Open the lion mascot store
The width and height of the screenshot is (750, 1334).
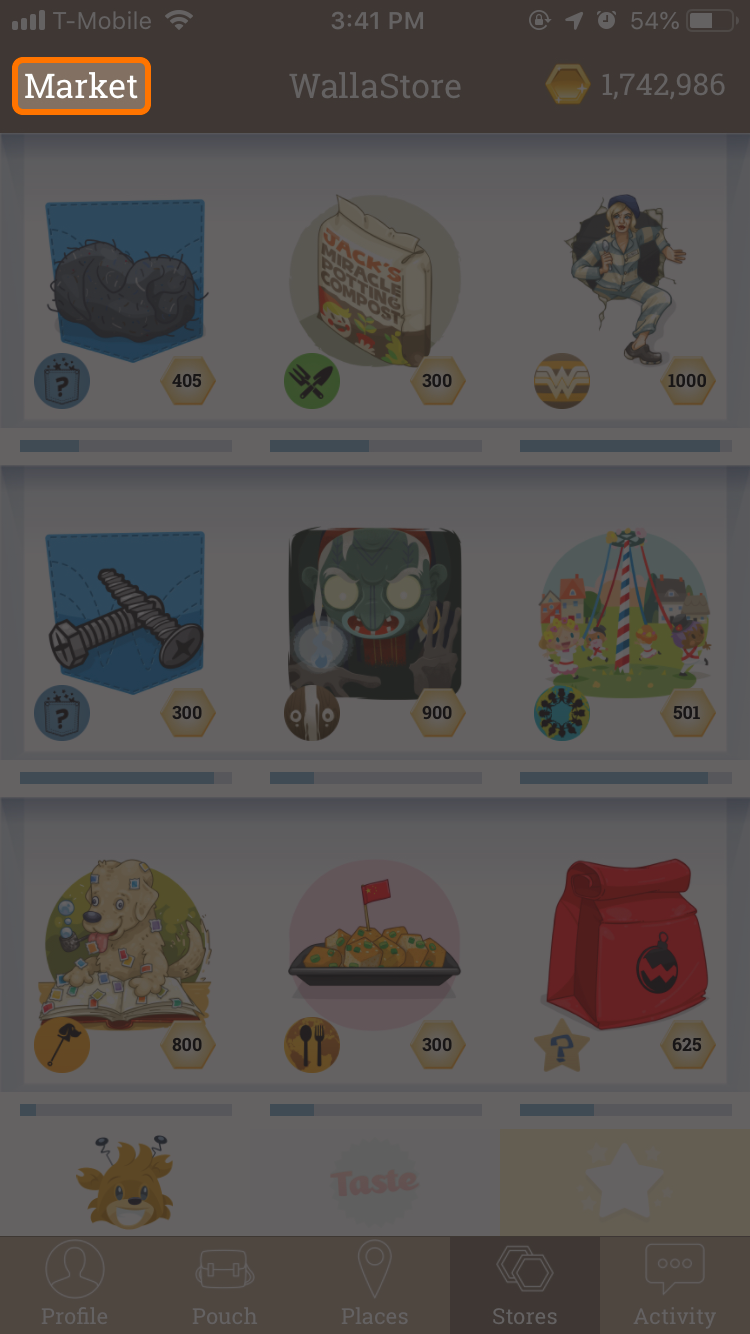pyautogui.click(x=126, y=1182)
